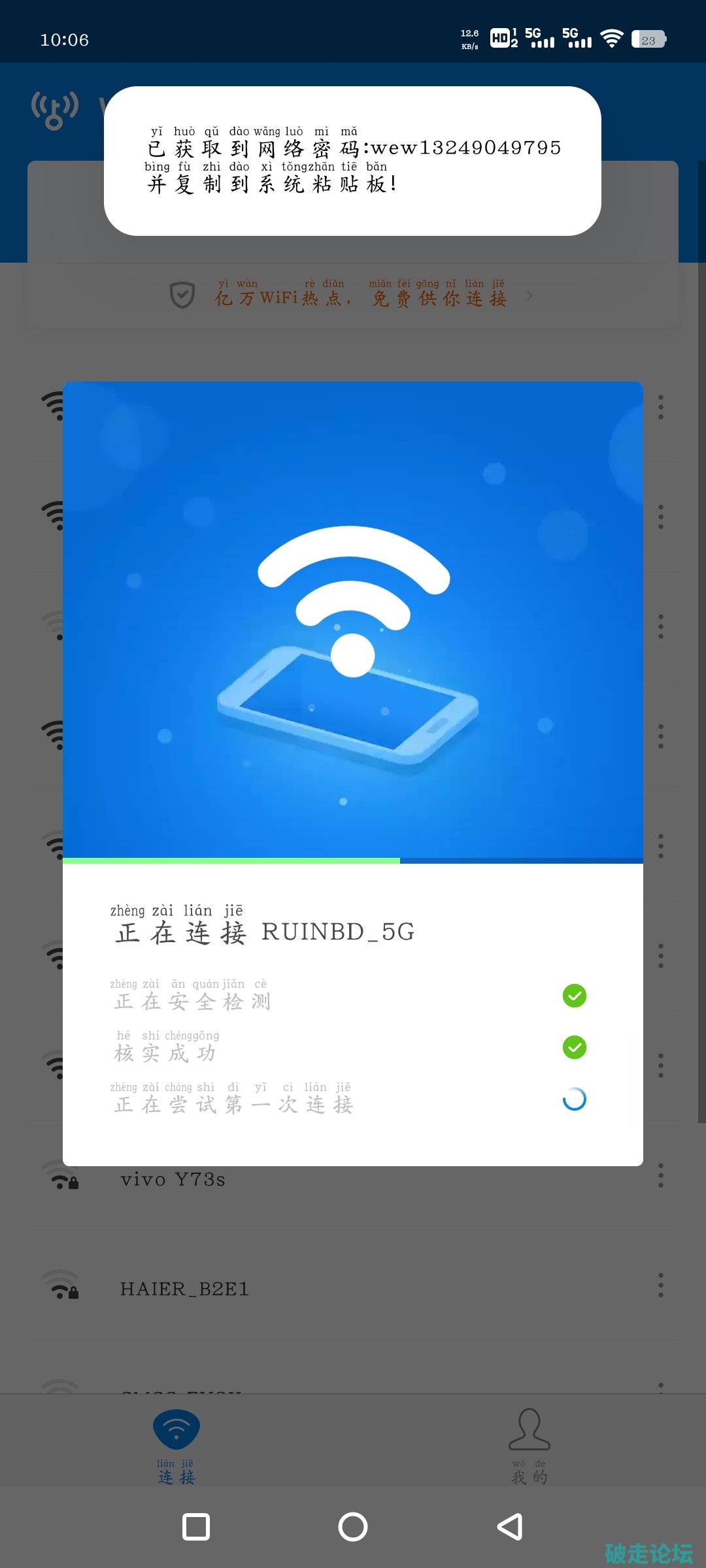Open more options for vivo Y73s
Viewport: 706px width, 1568px height.
[x=661, y=1175]
